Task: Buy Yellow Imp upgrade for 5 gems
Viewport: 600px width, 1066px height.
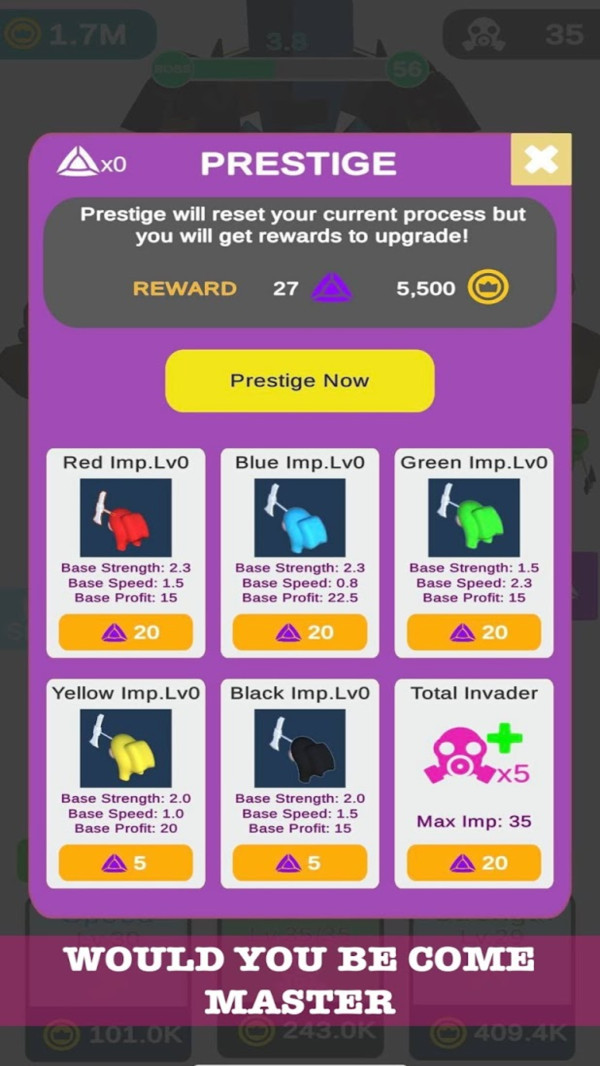Action: point(126,862)
